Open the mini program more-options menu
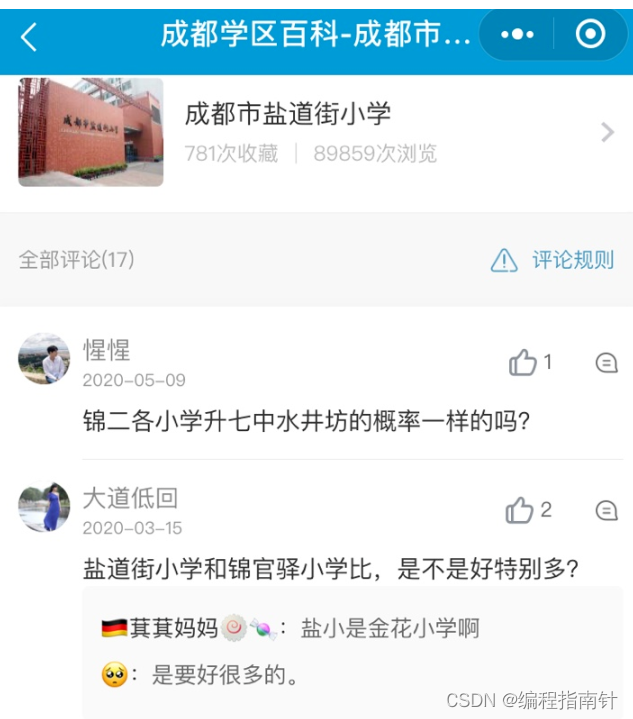Screen dimensions: 633x719 [x=517, y=35]
